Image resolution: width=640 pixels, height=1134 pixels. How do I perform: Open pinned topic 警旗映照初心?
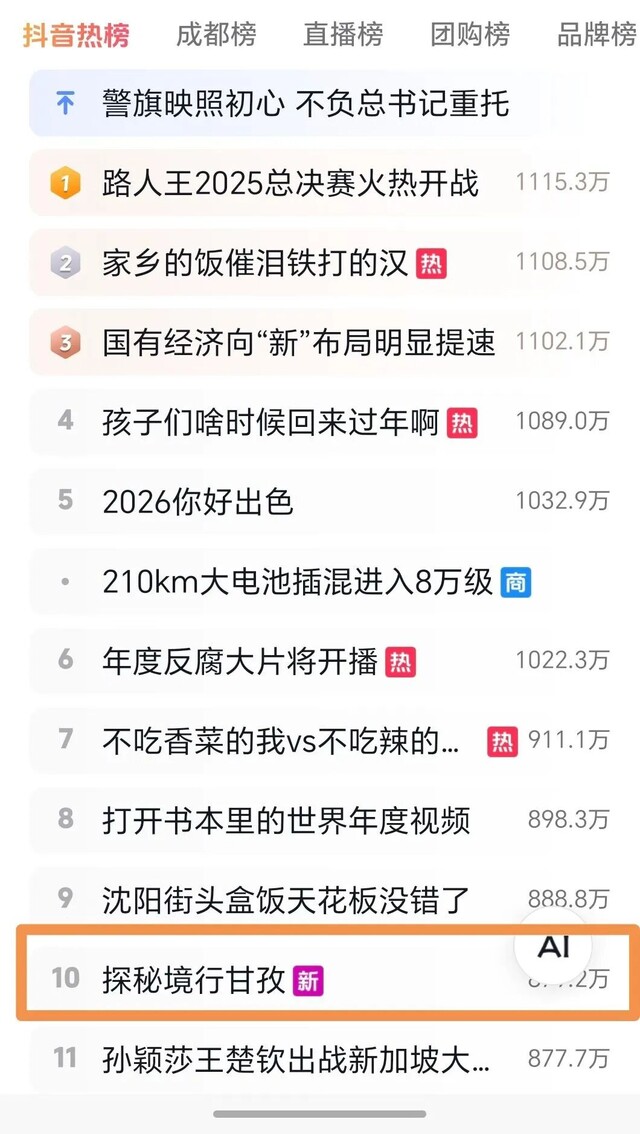click(305, 103)
